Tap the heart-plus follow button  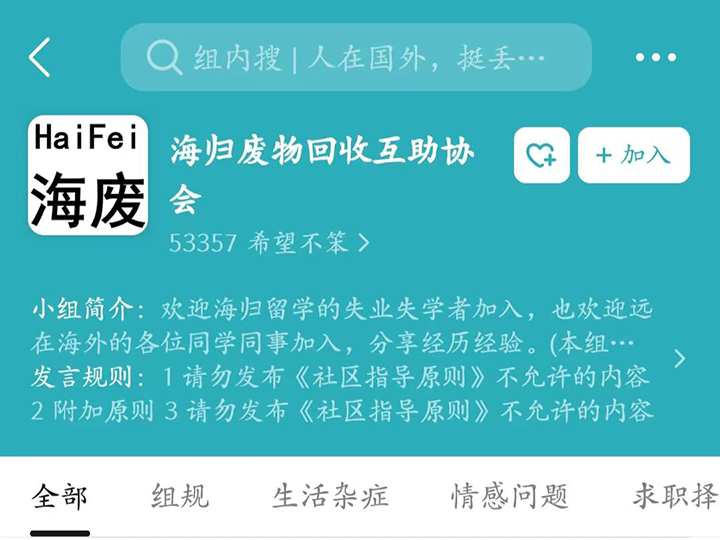pyautogui.click(x=541, y=155)
